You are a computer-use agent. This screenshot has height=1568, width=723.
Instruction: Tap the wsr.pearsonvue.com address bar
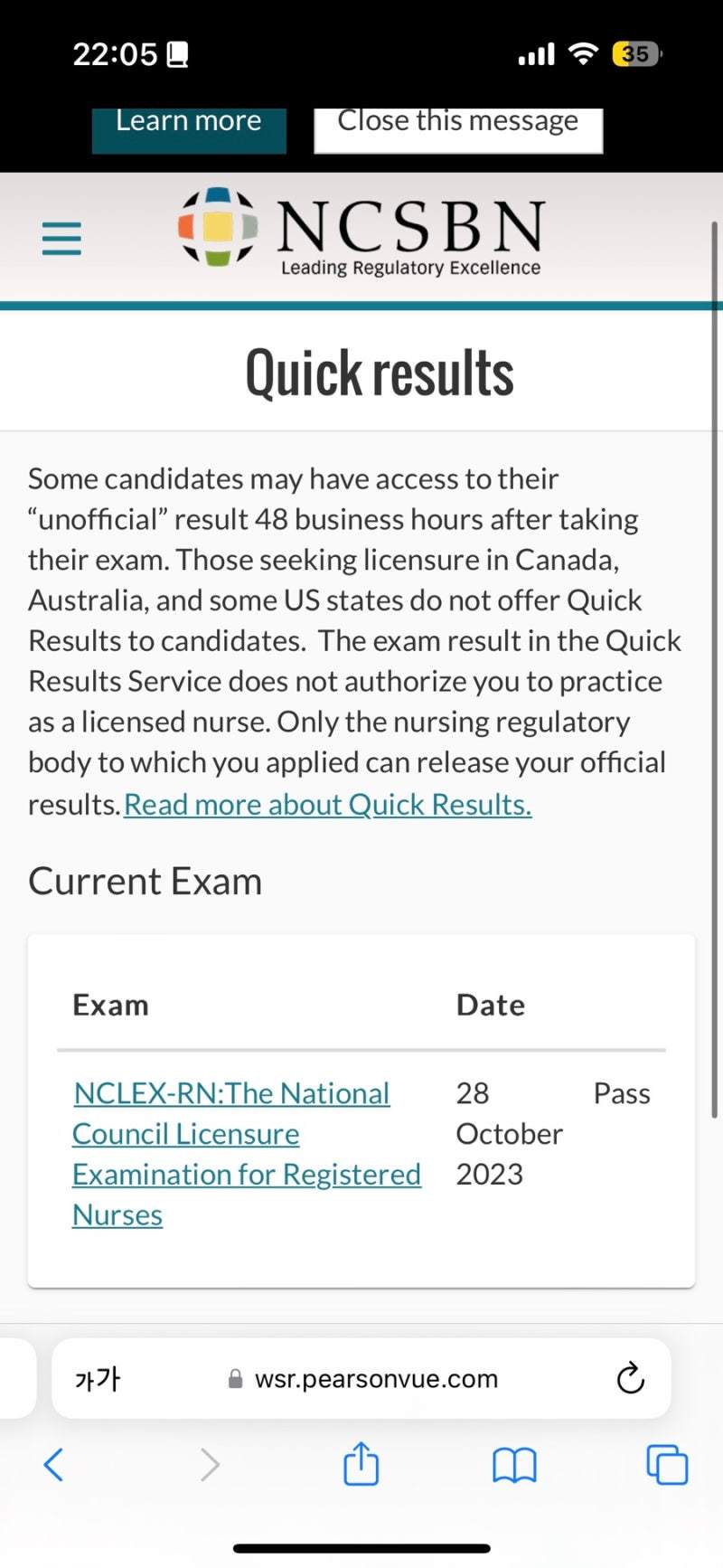point(361,1378)
